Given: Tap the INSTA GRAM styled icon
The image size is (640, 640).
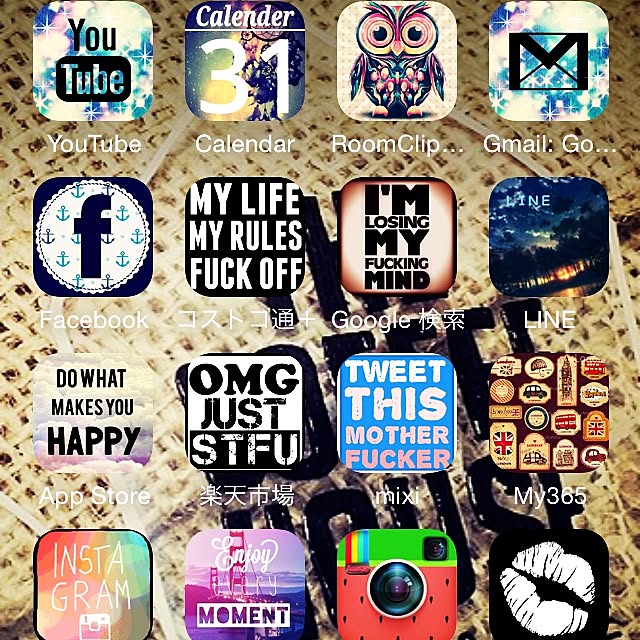Looking at the screenshot, I should point(93,586).
